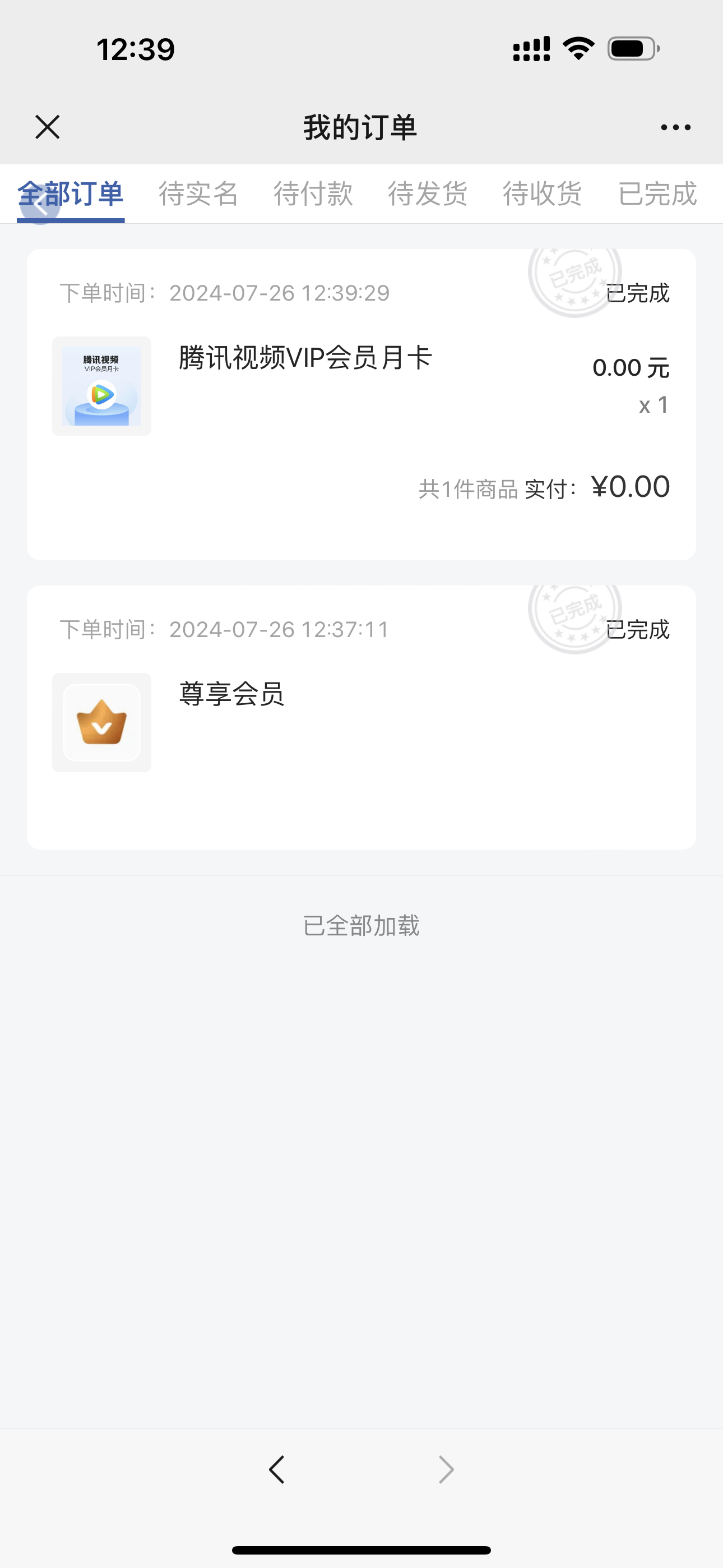
Task: Switch to the 待实名 tab
Action: click(x=198, y=194)
